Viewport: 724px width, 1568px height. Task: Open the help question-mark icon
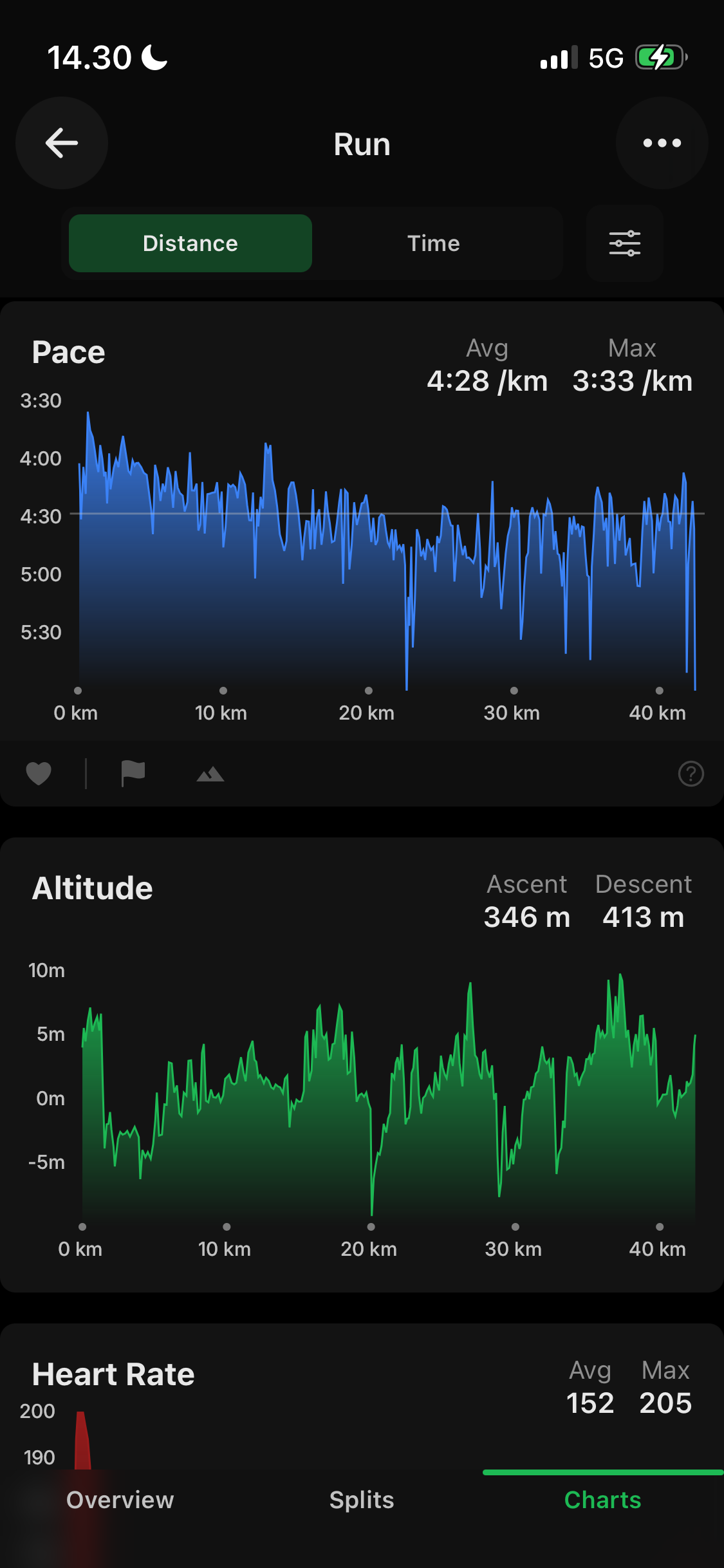coord(691,774)
